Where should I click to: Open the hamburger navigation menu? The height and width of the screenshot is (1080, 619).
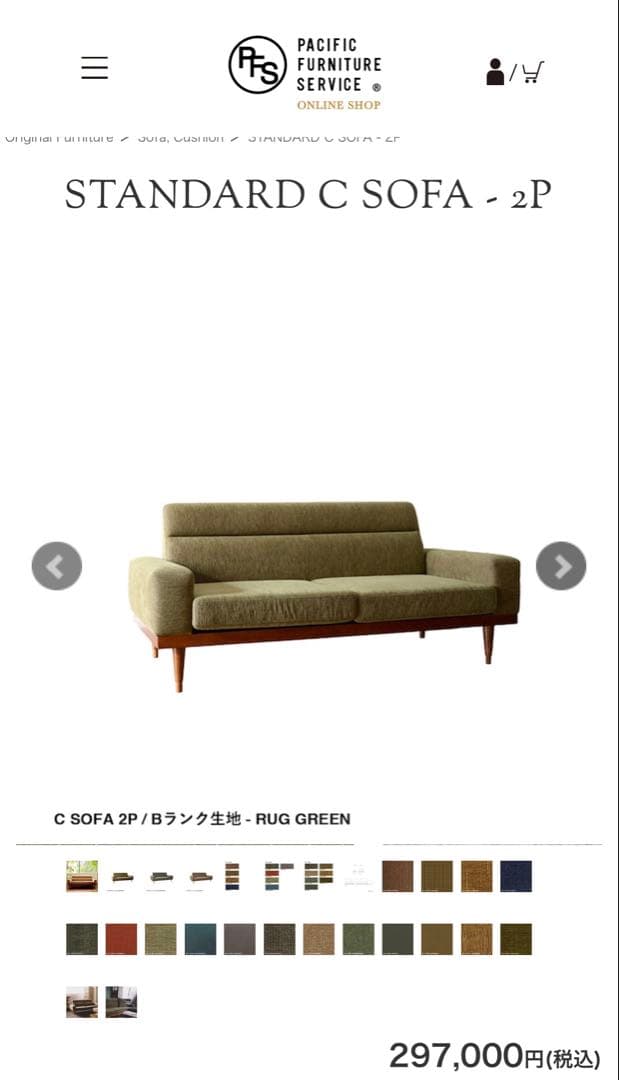click(95, 68)
